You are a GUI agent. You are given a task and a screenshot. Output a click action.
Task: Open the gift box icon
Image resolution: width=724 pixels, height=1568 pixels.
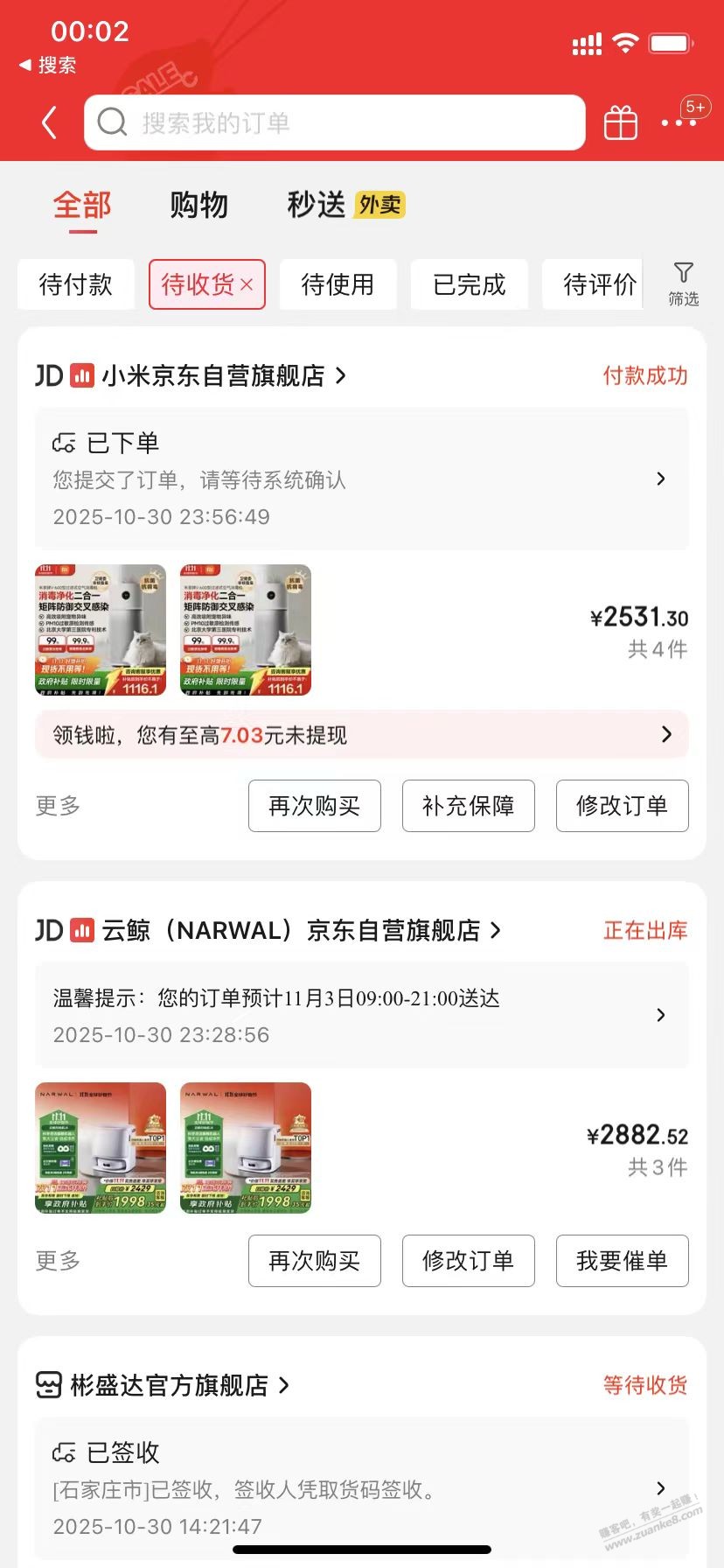[x=621, y=123]
